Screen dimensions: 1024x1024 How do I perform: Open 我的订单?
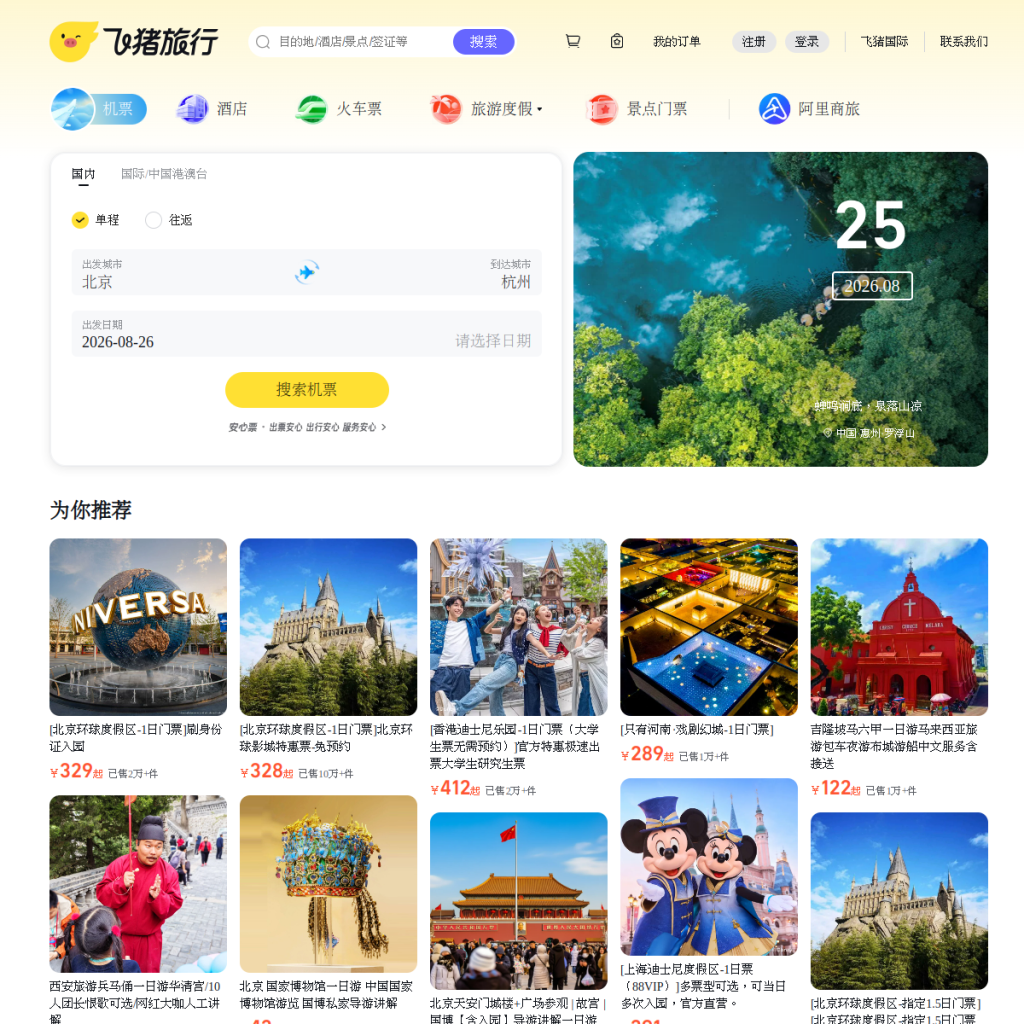coord(677,42)
